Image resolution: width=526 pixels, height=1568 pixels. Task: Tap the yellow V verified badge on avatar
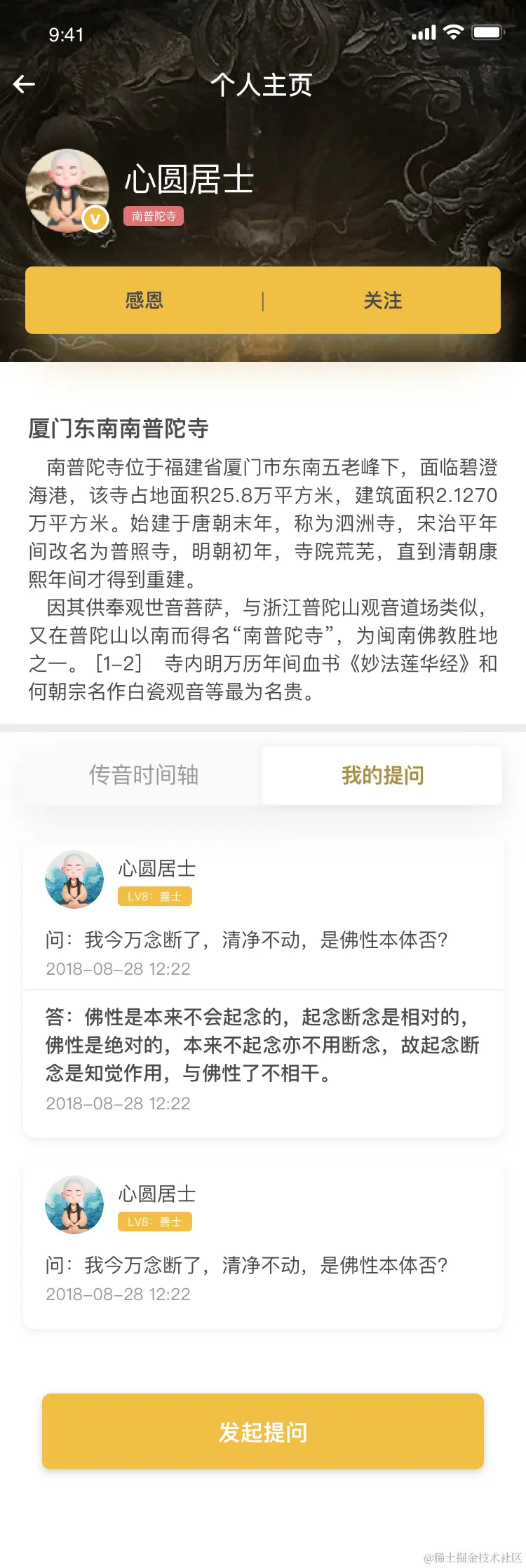[x=94, y=218]
